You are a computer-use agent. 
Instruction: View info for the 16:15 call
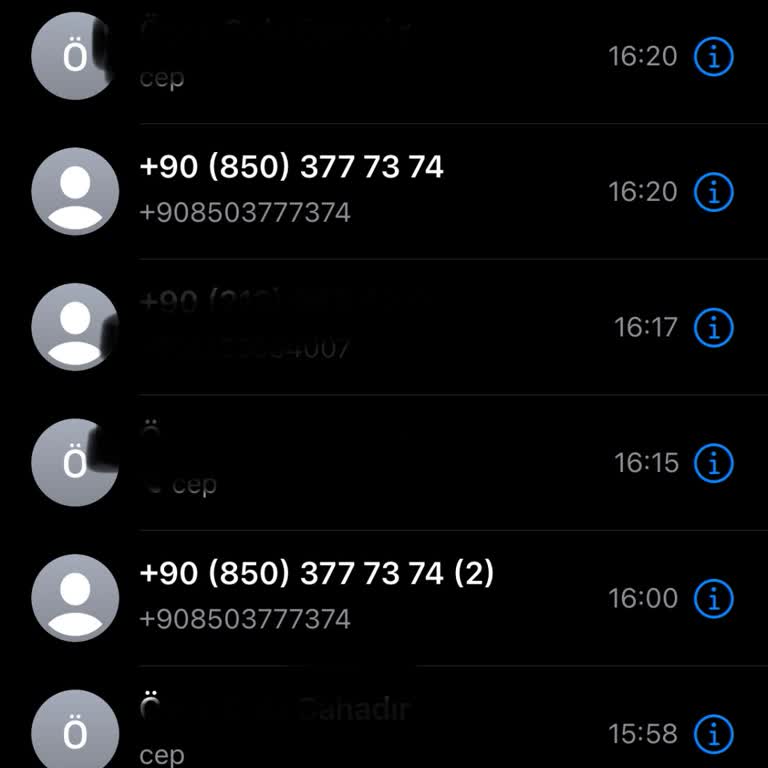pos(713,463)
